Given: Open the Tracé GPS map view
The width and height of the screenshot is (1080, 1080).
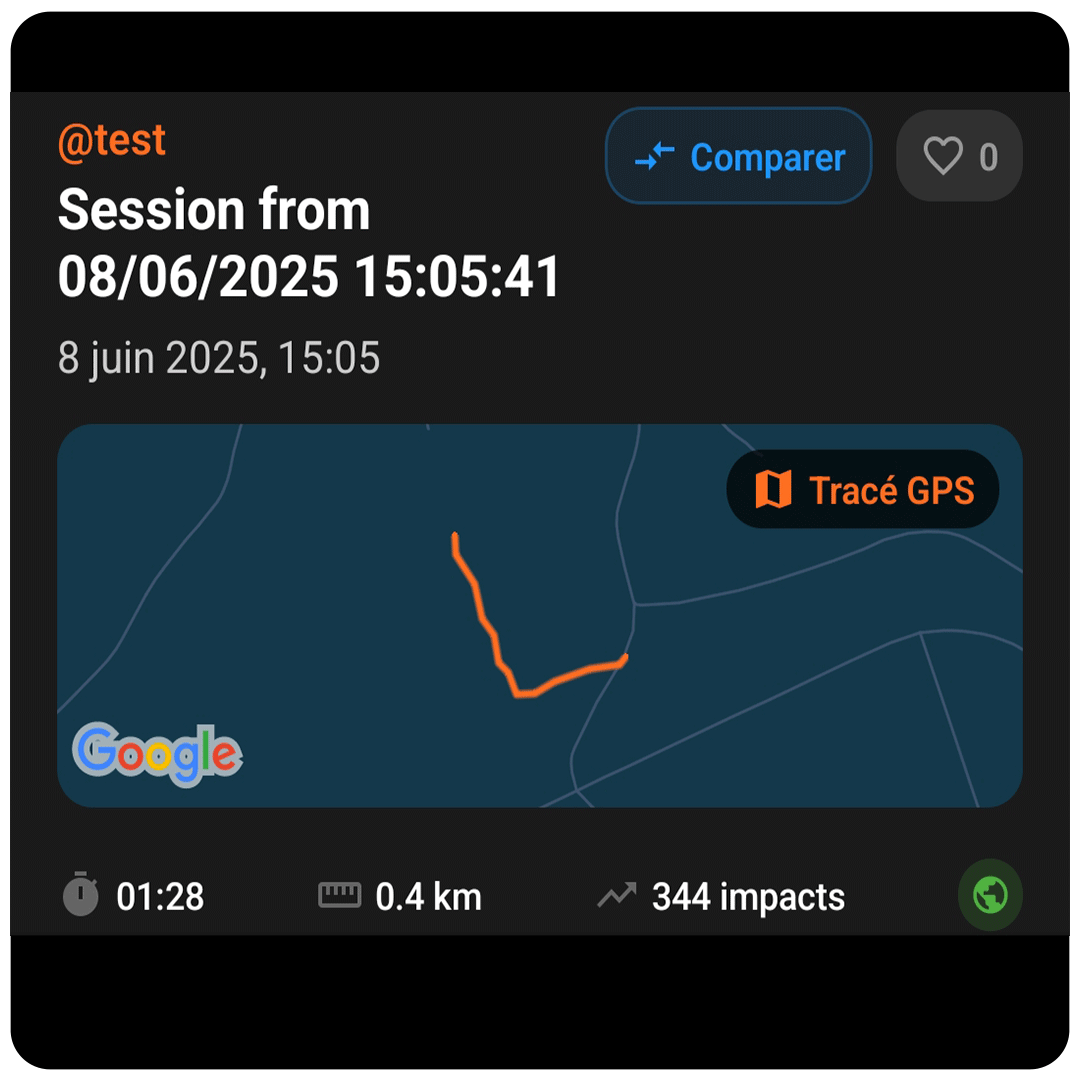Looking at the screenshot, I should click(x=862, y=490).
